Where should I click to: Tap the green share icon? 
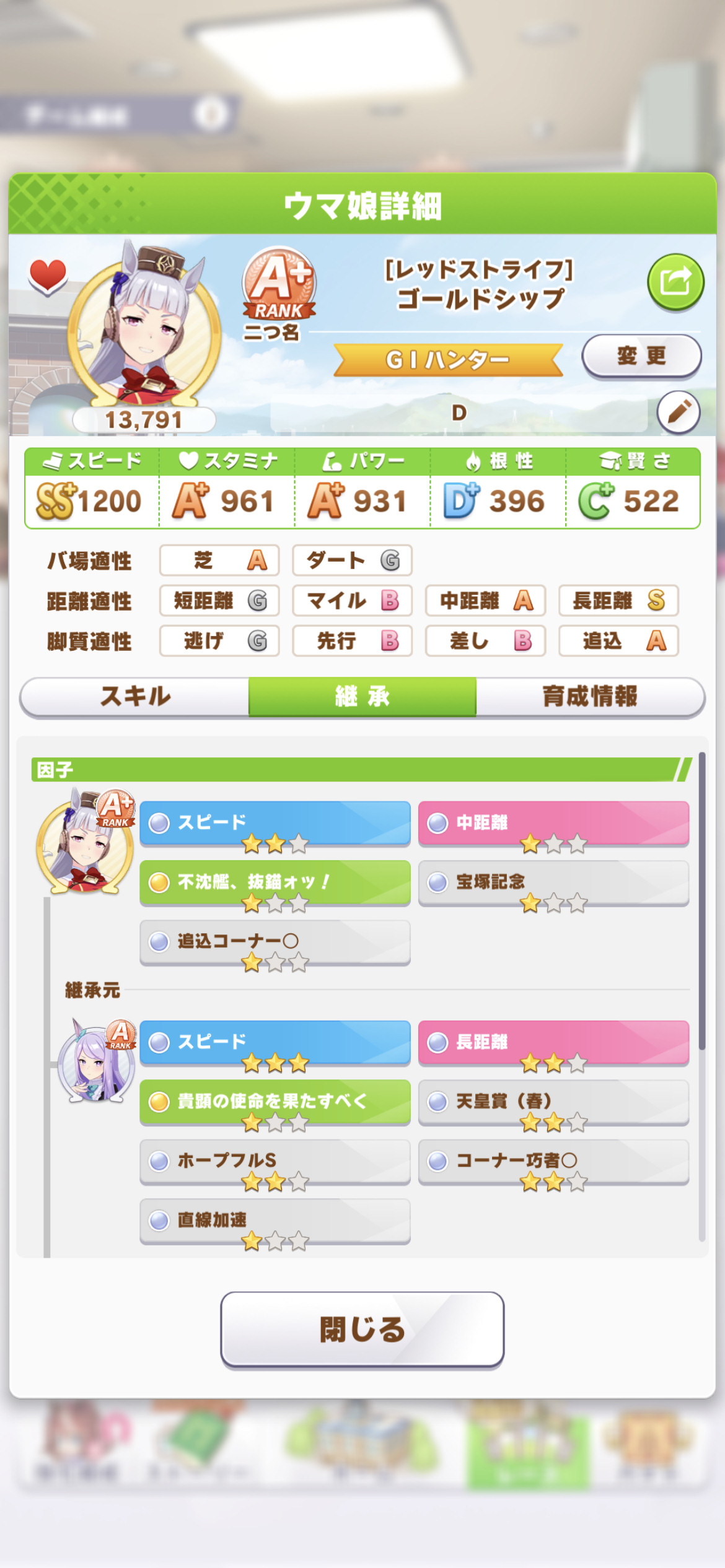675,282
